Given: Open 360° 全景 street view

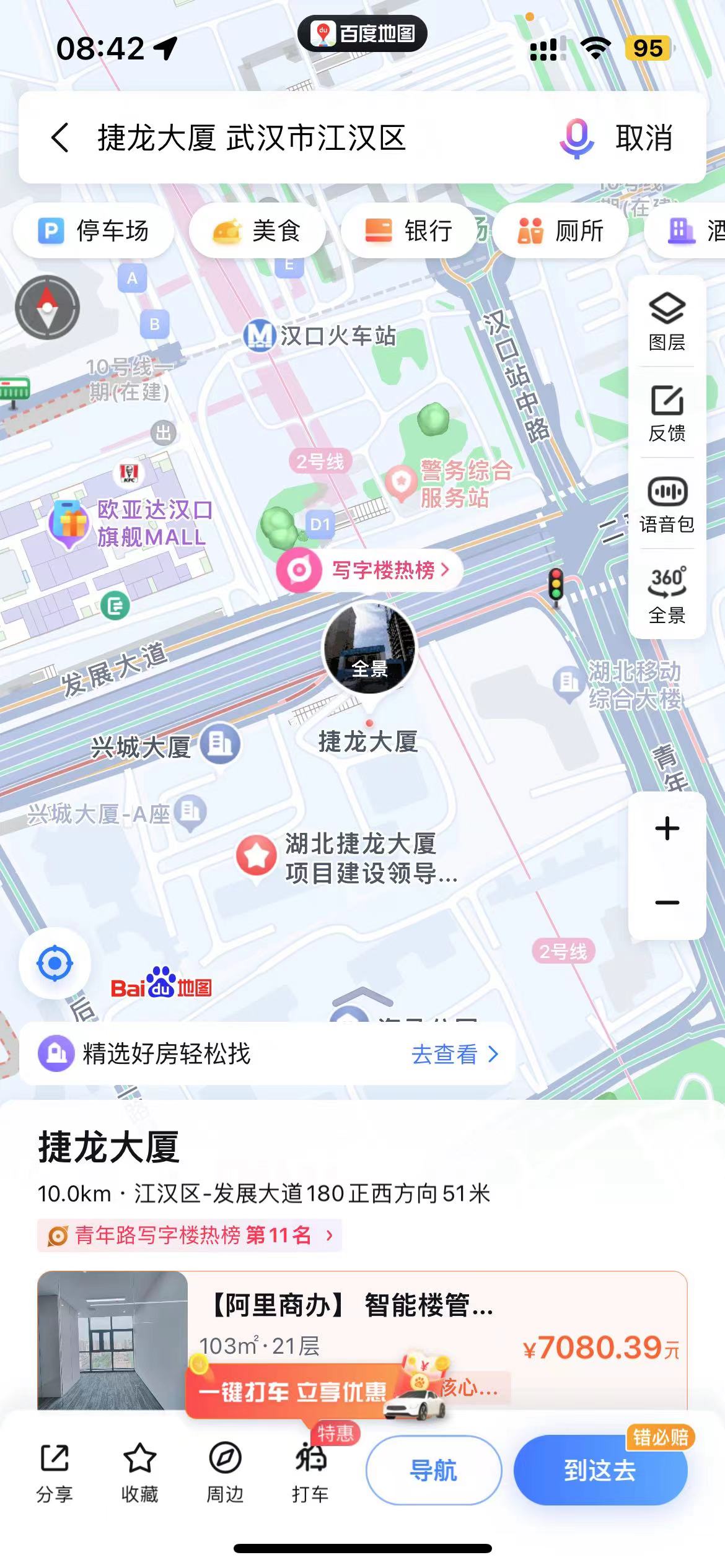Looking at the screenshot, I should [x=667, y=595].
